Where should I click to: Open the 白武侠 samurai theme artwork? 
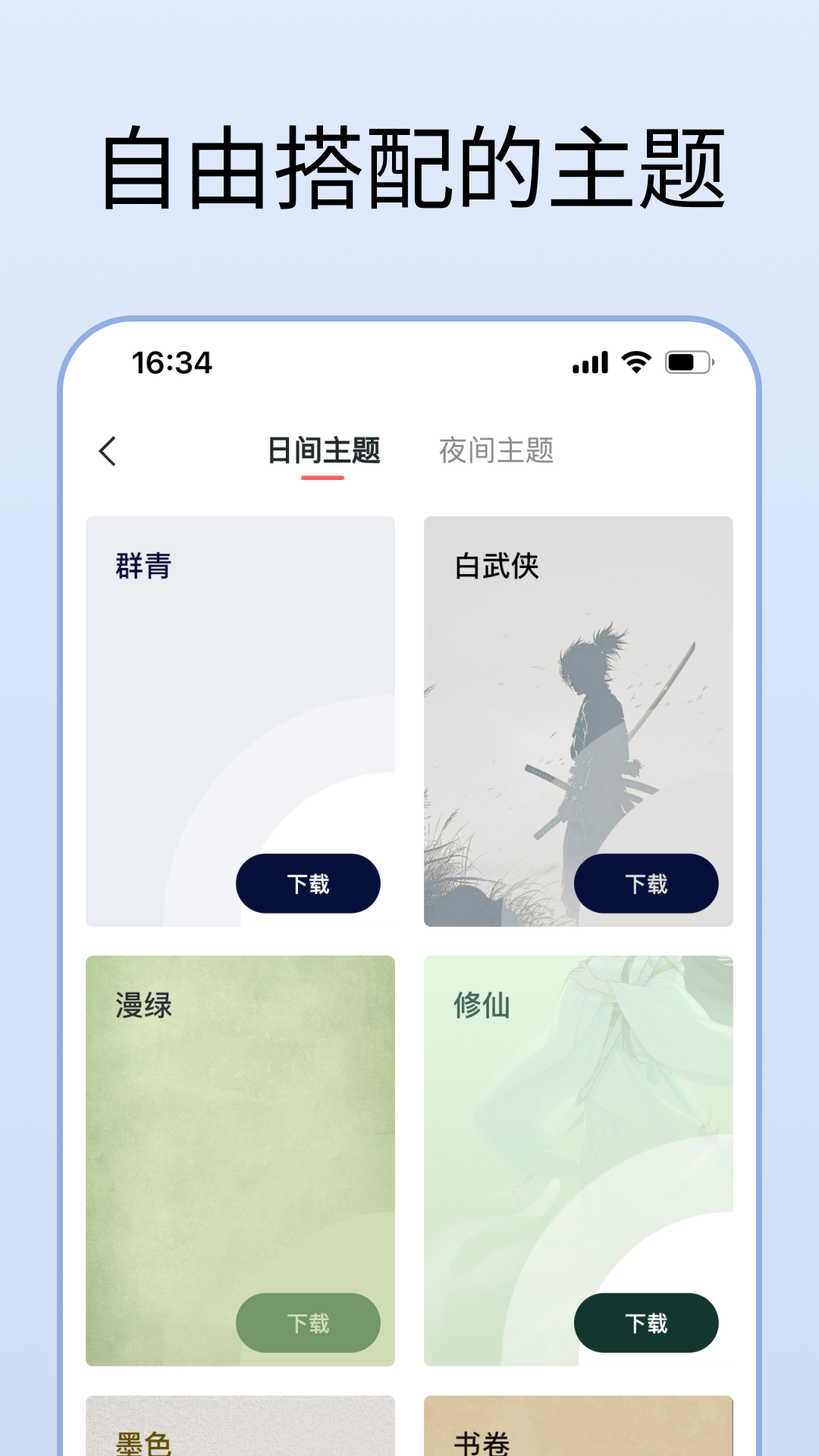click(x=578, y=720)
